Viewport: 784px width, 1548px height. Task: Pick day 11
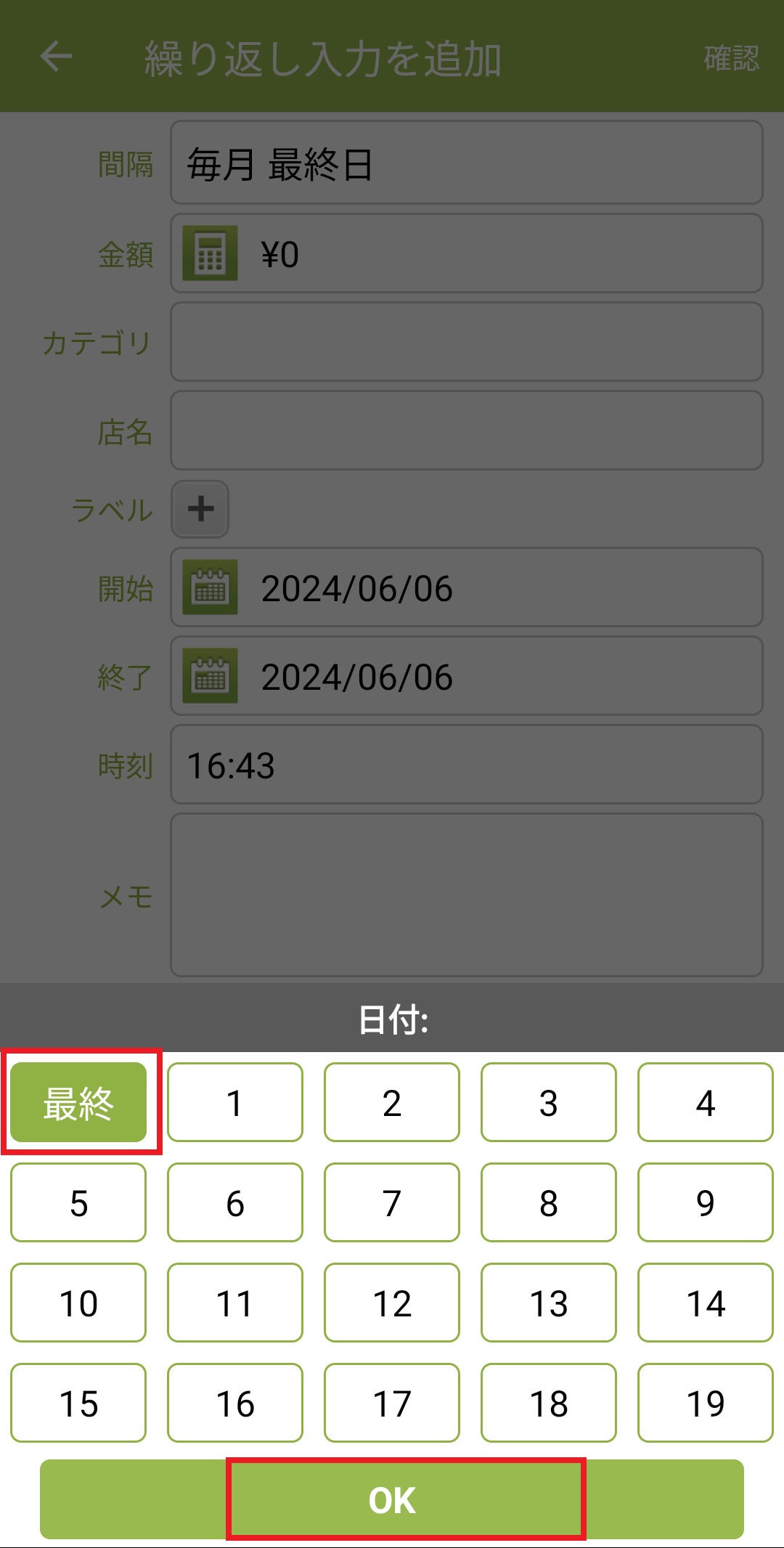(x=235, y=1303)
